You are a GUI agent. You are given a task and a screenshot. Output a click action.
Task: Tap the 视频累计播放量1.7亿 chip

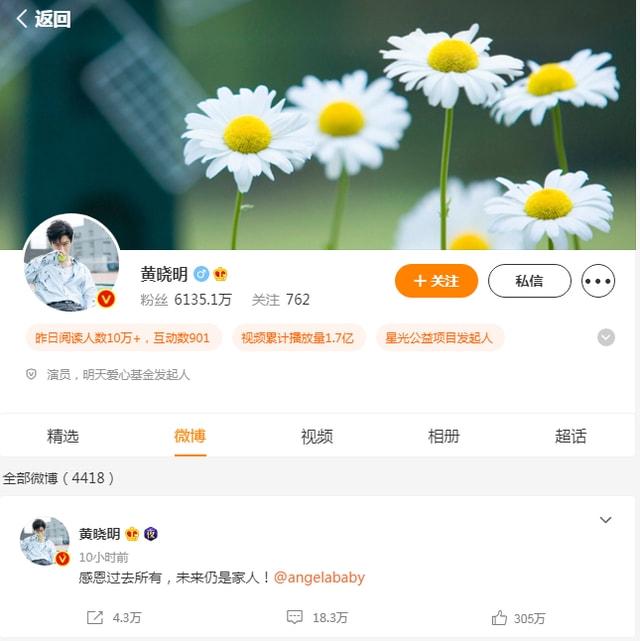click(x=298, y=338)
